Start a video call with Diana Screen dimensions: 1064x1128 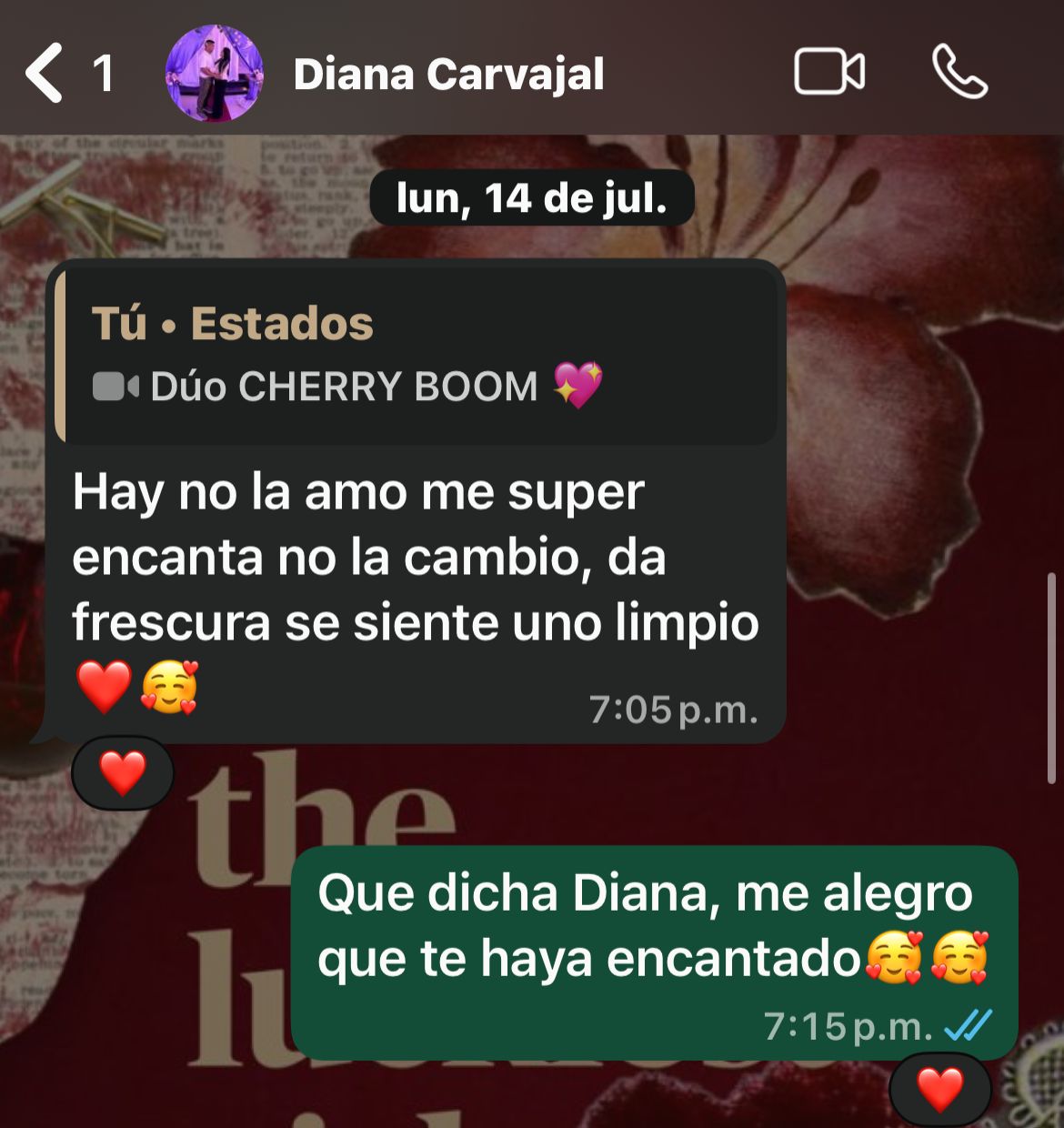click(829, 72)
